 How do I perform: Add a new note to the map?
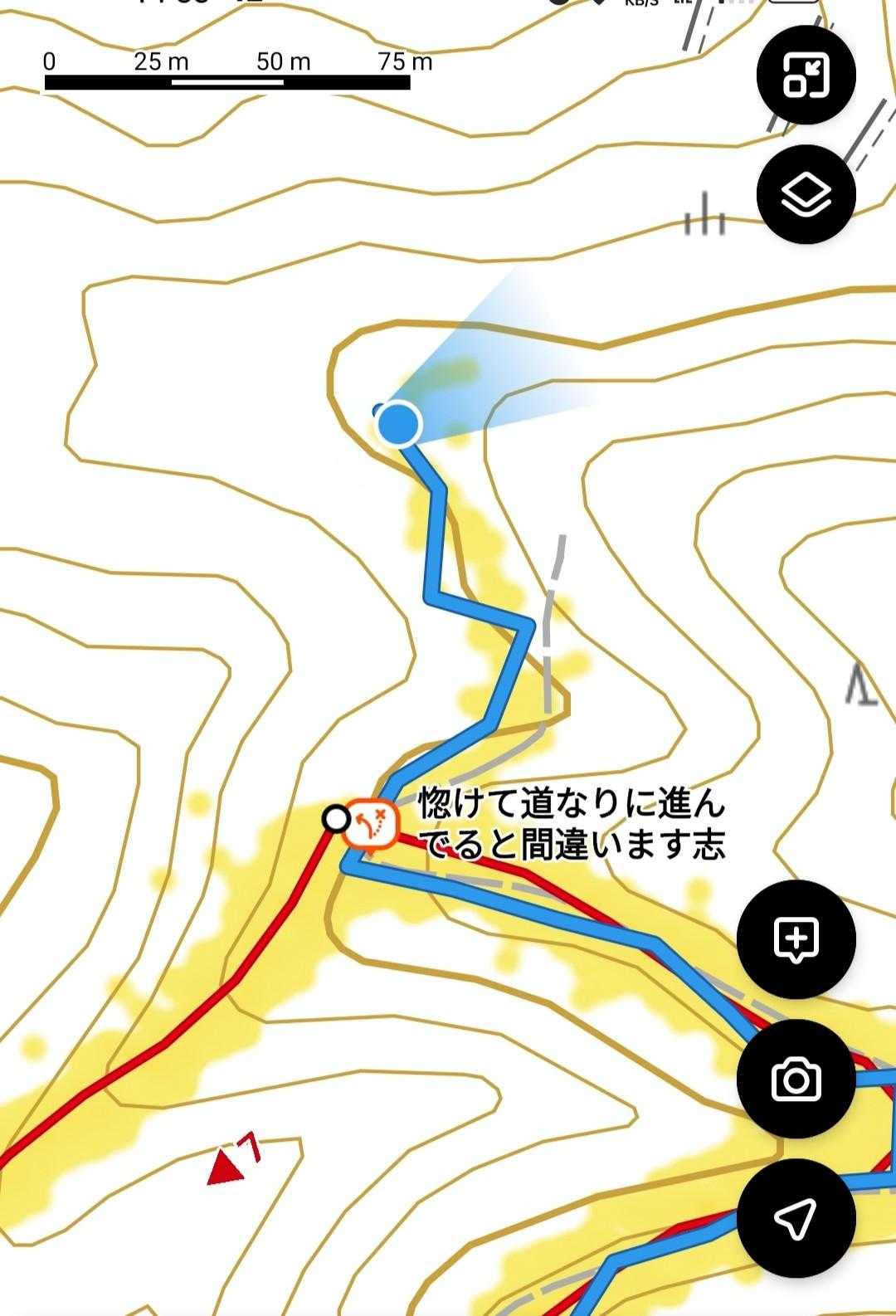click(x=796, y=939)
